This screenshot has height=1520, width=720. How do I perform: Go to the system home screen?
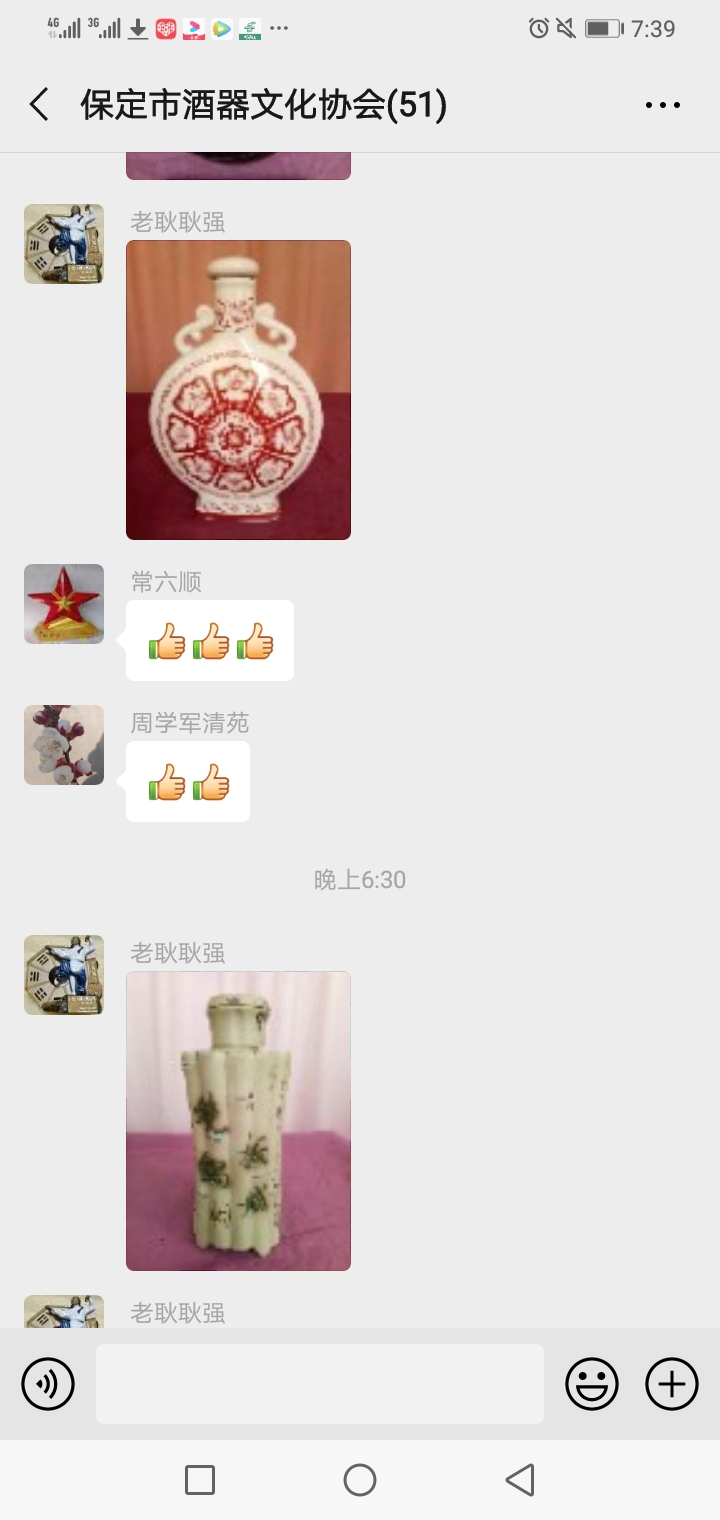360,1480
